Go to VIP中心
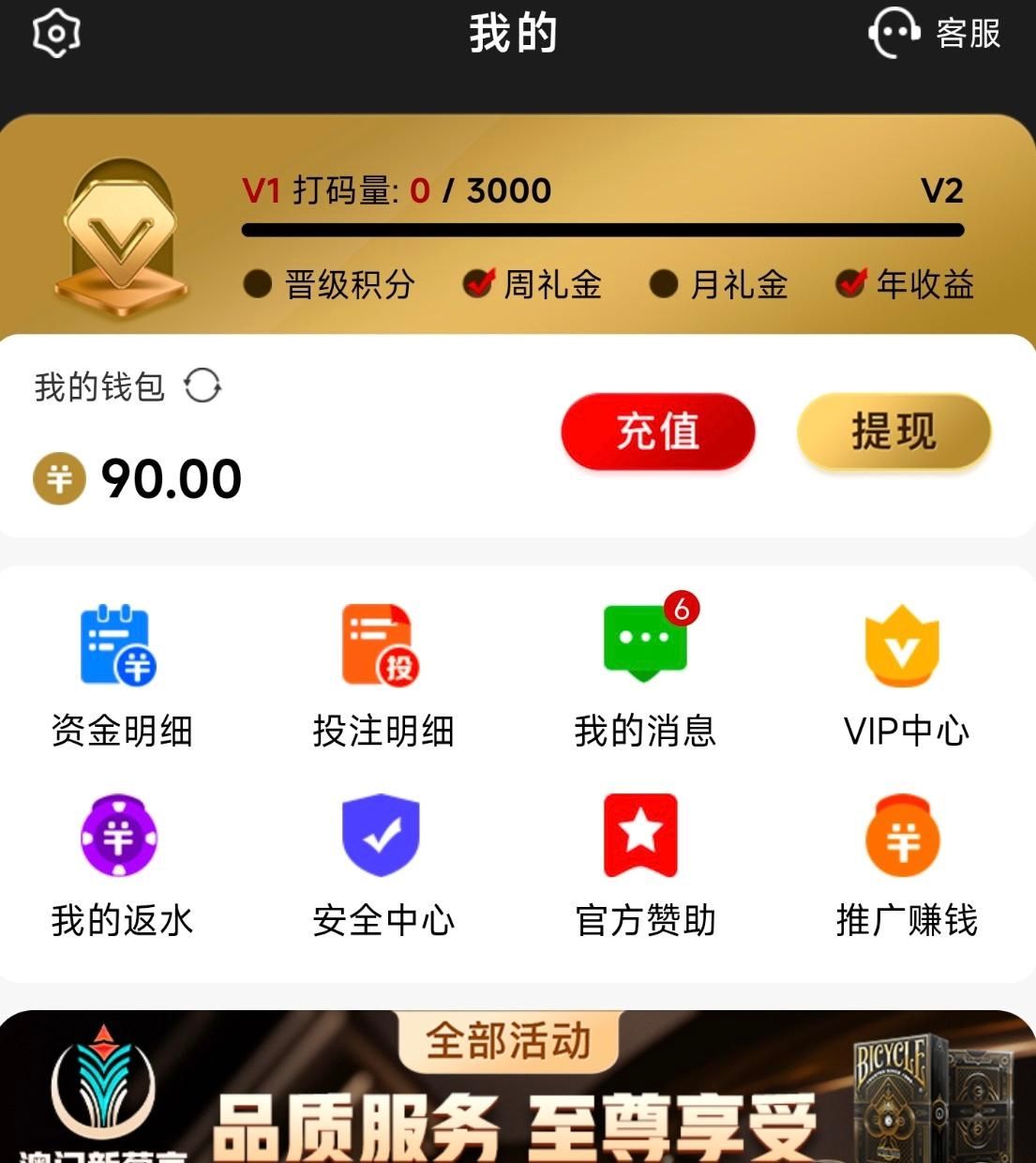 905,675
